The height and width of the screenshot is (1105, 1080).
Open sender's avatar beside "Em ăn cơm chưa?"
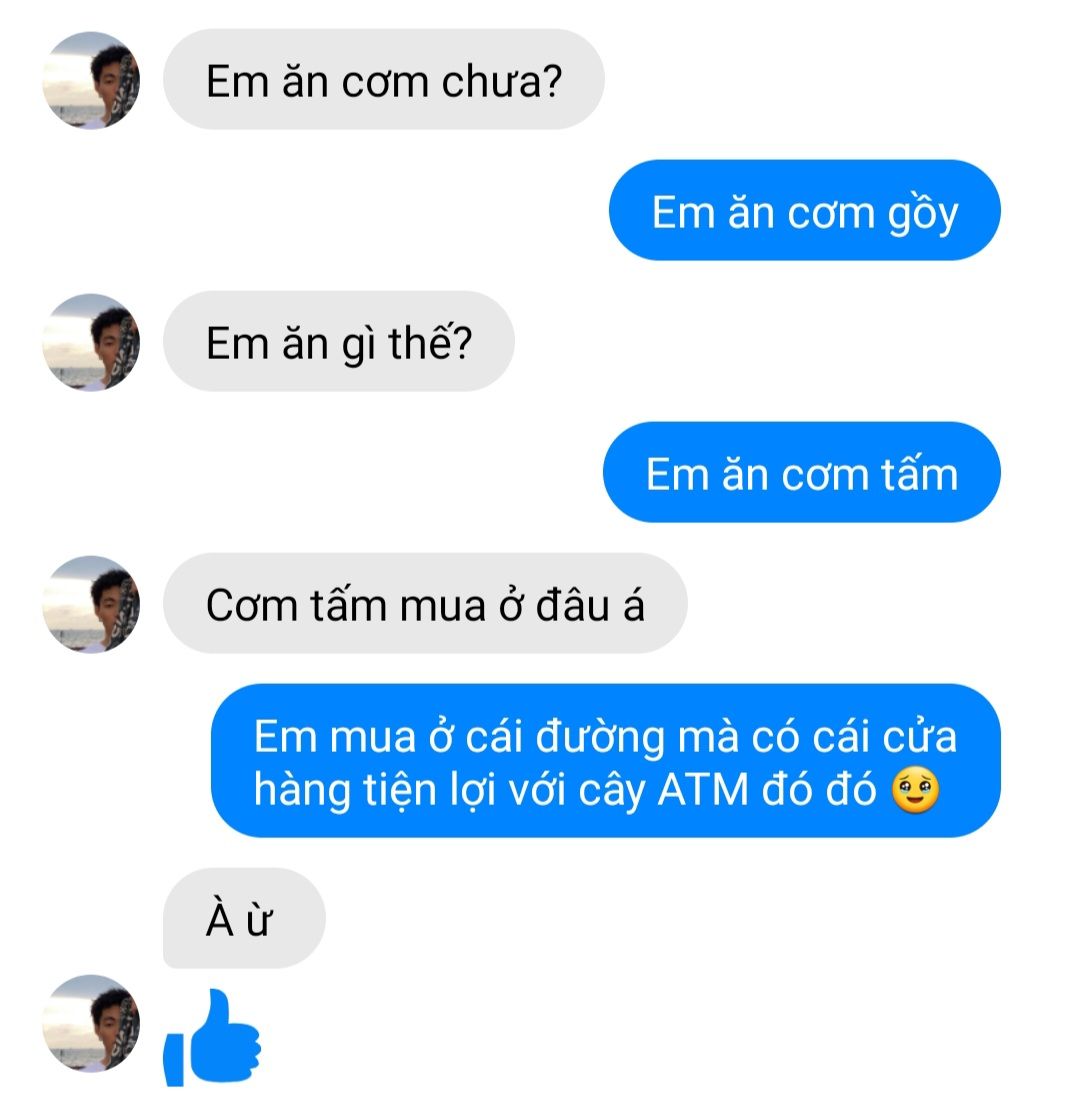click(91, 80)
